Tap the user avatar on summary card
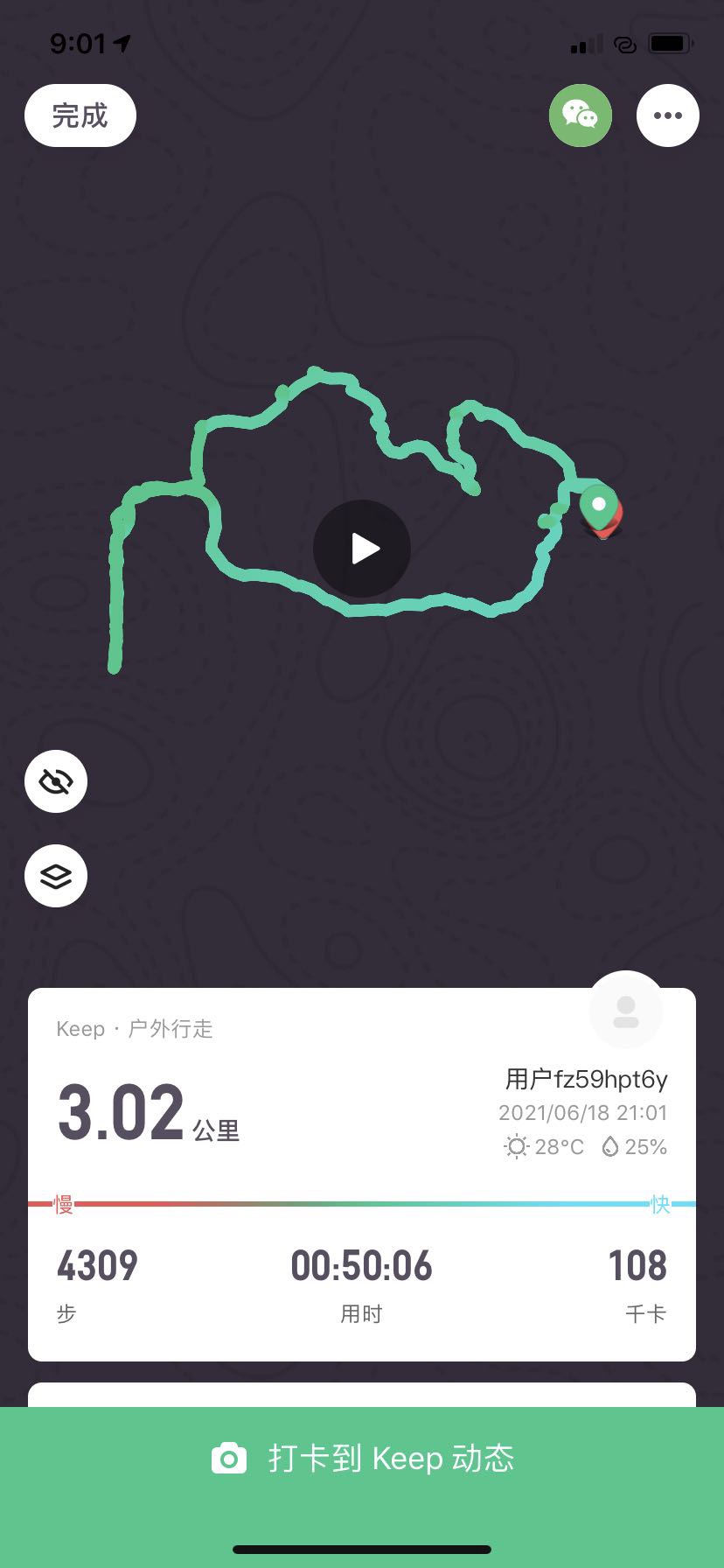Screen dimensions: 724x1568 coord(626,1011)
